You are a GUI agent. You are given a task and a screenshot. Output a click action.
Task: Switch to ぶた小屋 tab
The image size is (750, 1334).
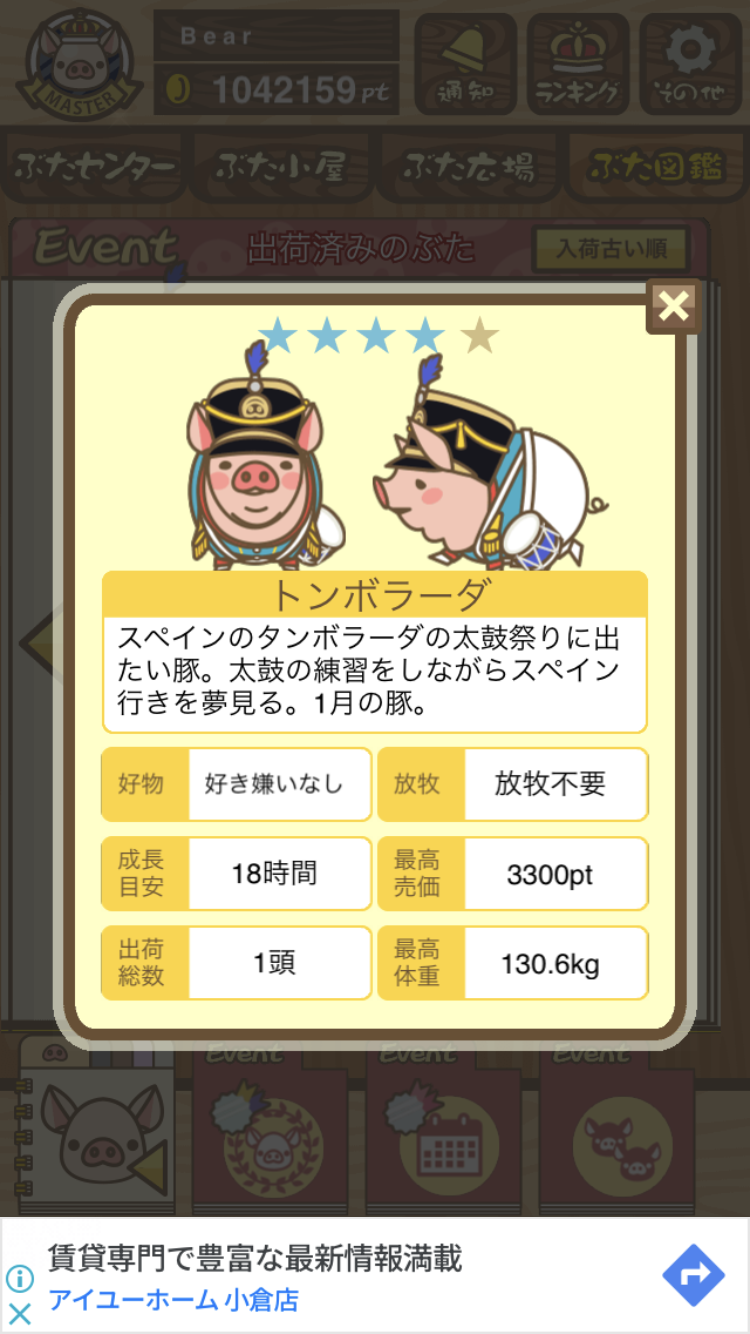pos(281,167)
